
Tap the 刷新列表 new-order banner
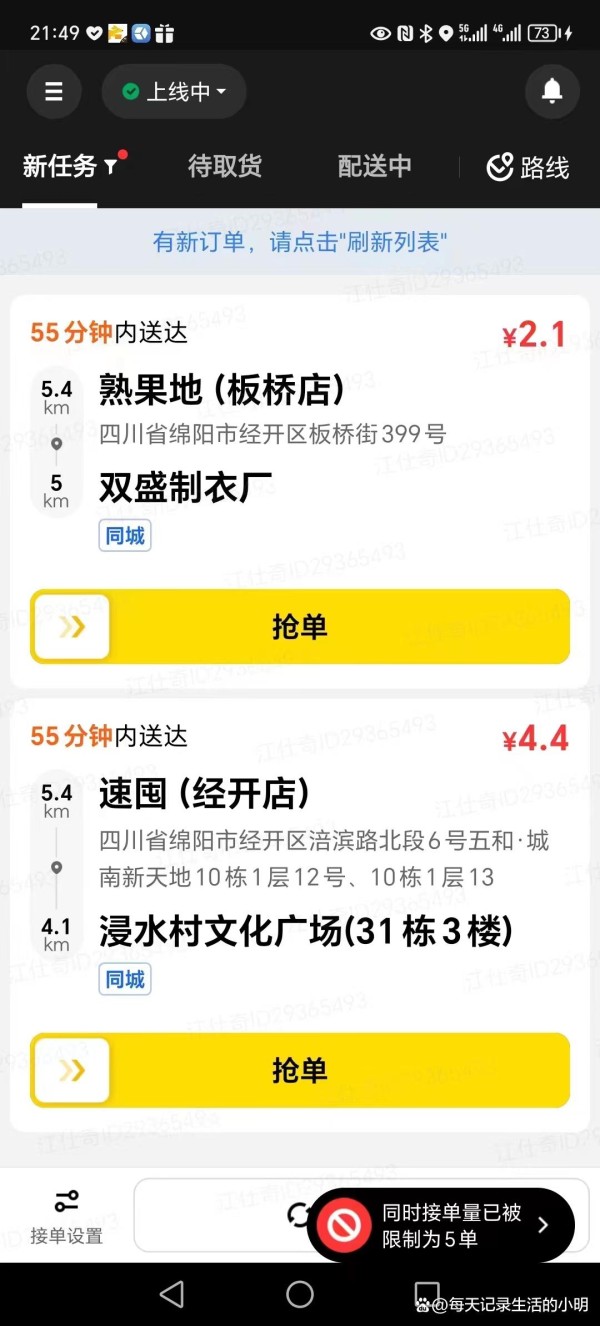[300, 241]
